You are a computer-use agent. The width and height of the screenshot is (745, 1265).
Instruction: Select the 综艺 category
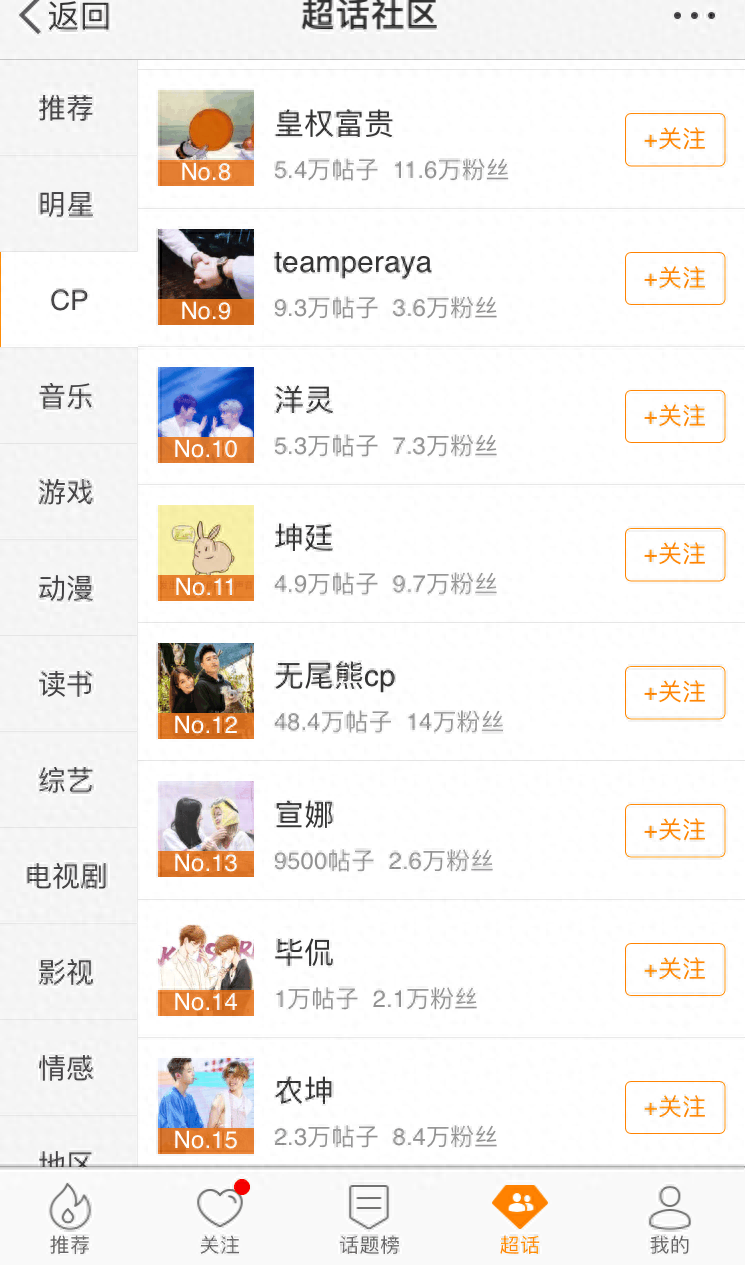[x=68, y=780]
